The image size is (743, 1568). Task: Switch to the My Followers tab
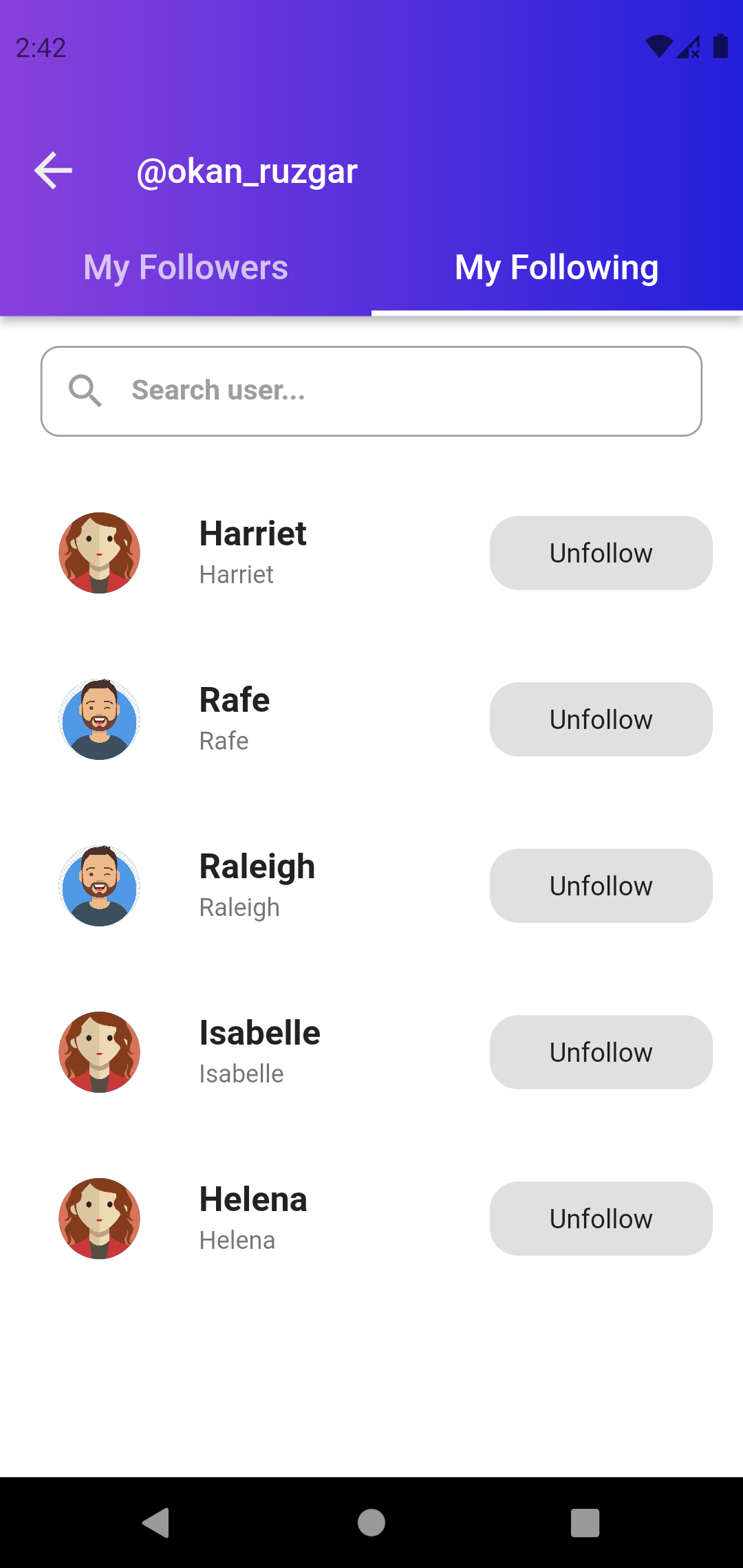pyautogui.click(x=185, y=267)
